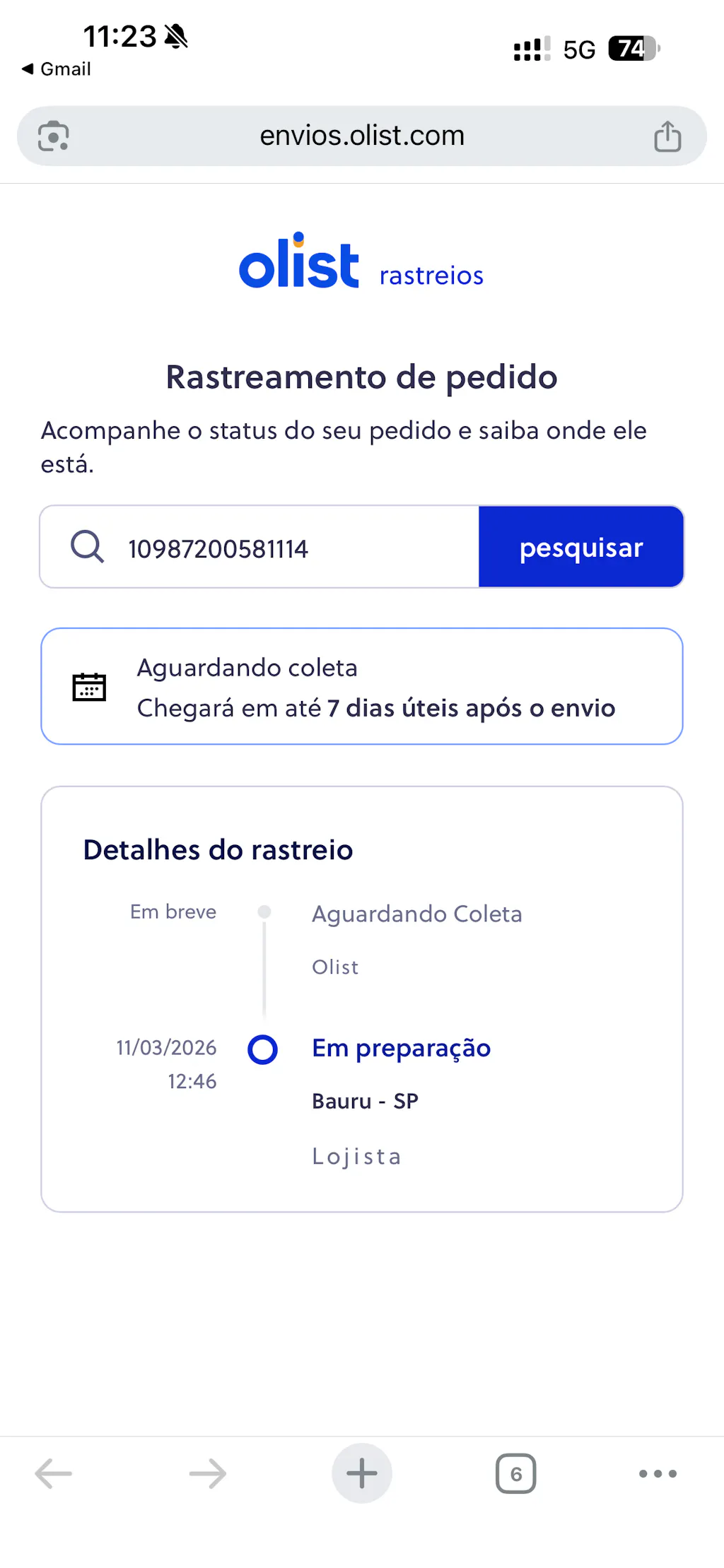Screen dimensions: 724x1568
Task: Go back to the previous page
Action: [x=54, y=1473]
